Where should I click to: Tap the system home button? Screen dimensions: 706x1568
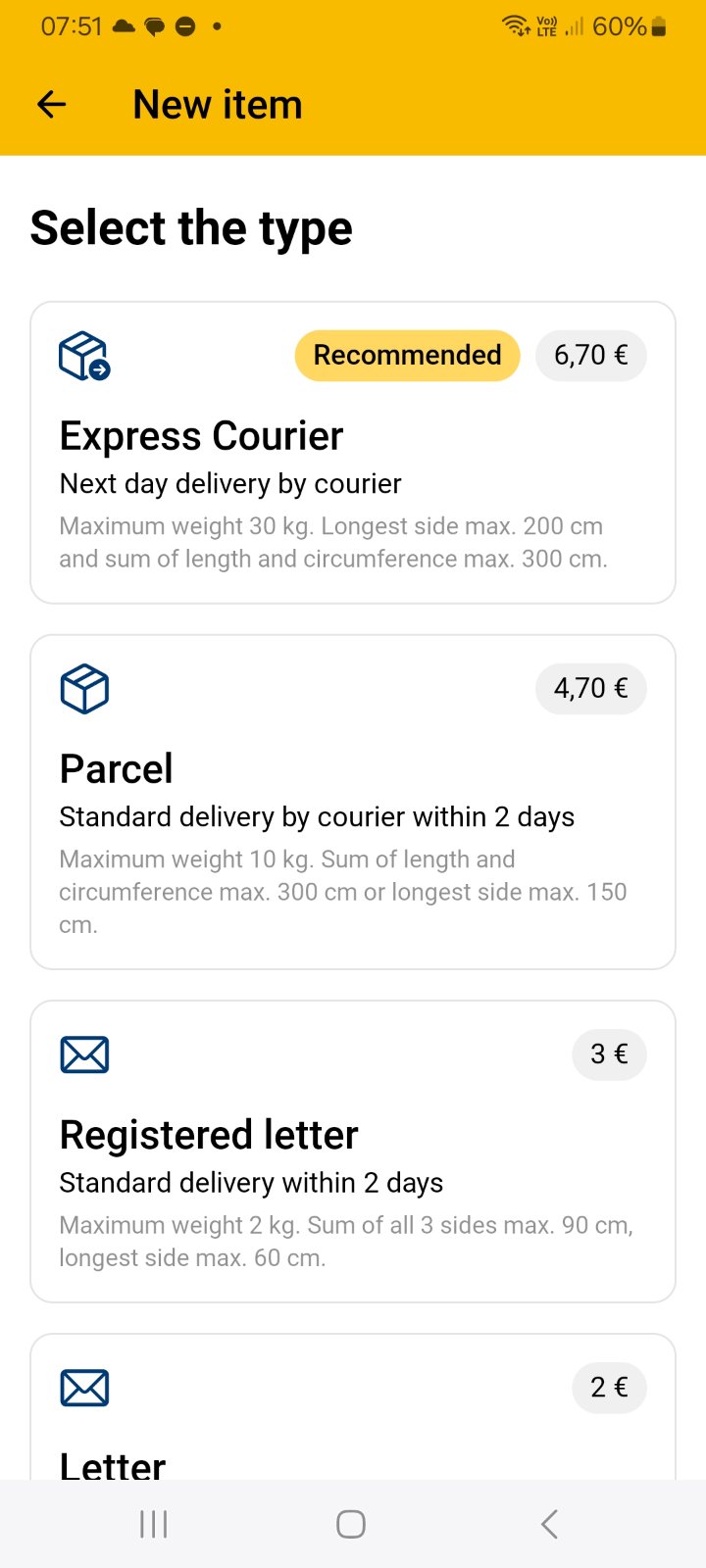coord(351,1524)
